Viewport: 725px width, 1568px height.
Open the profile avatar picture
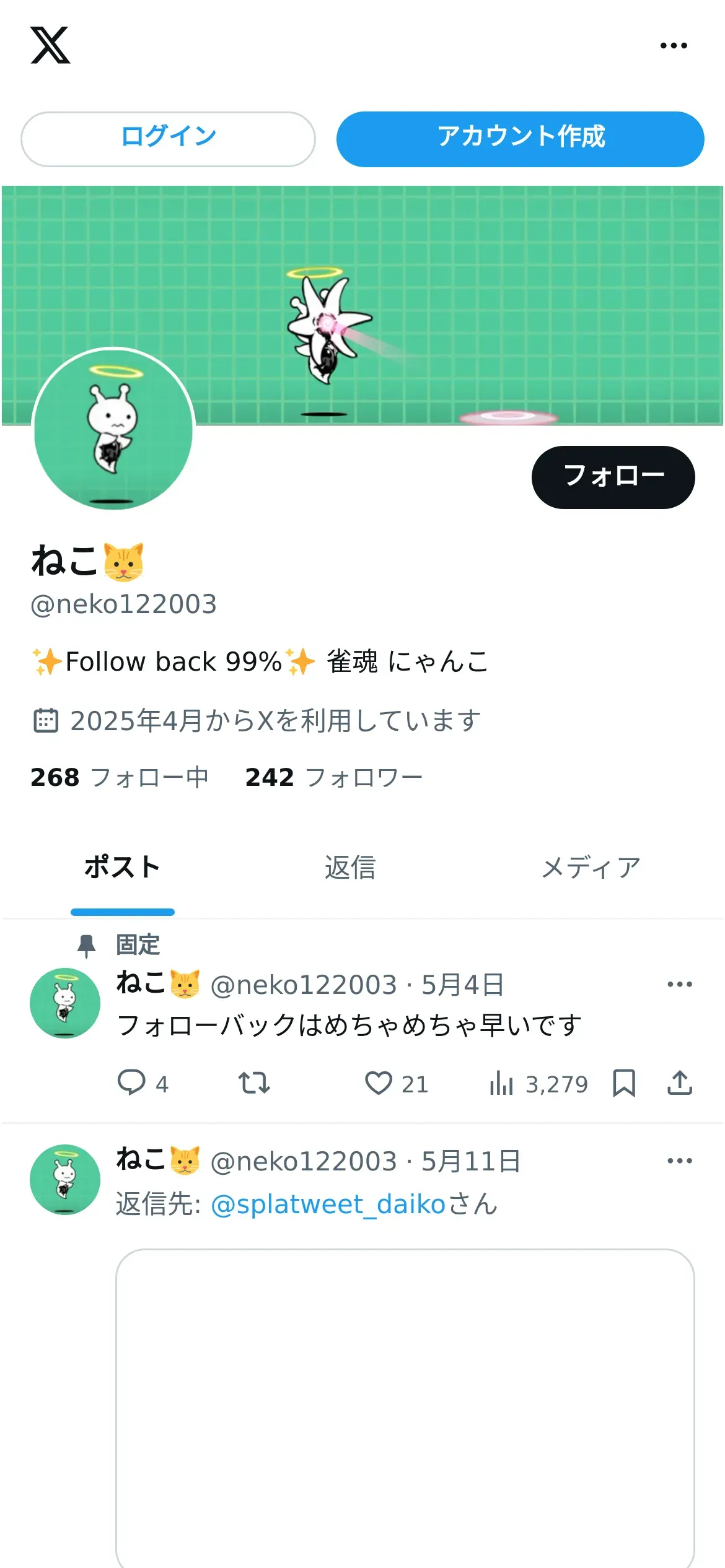pyautogui.click(x=113, y=429)
